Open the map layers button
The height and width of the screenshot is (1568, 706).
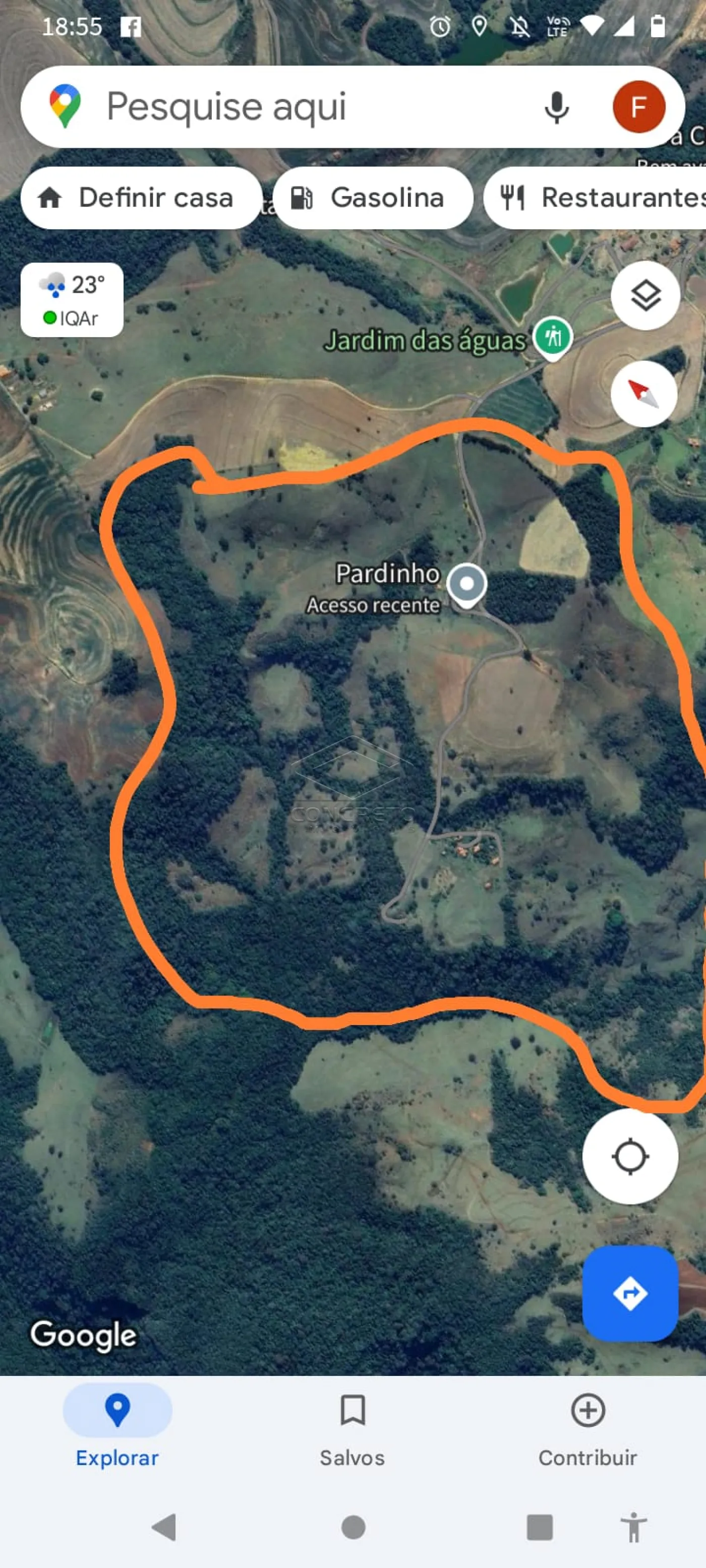(x=645, y=296)
